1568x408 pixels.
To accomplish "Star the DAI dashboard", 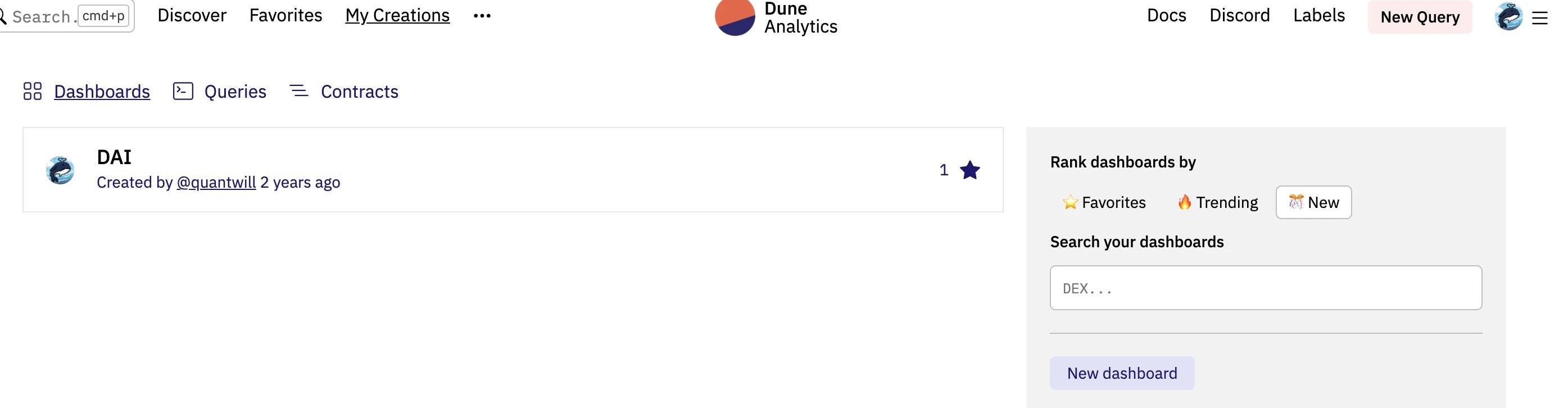I will pos(969,170).
